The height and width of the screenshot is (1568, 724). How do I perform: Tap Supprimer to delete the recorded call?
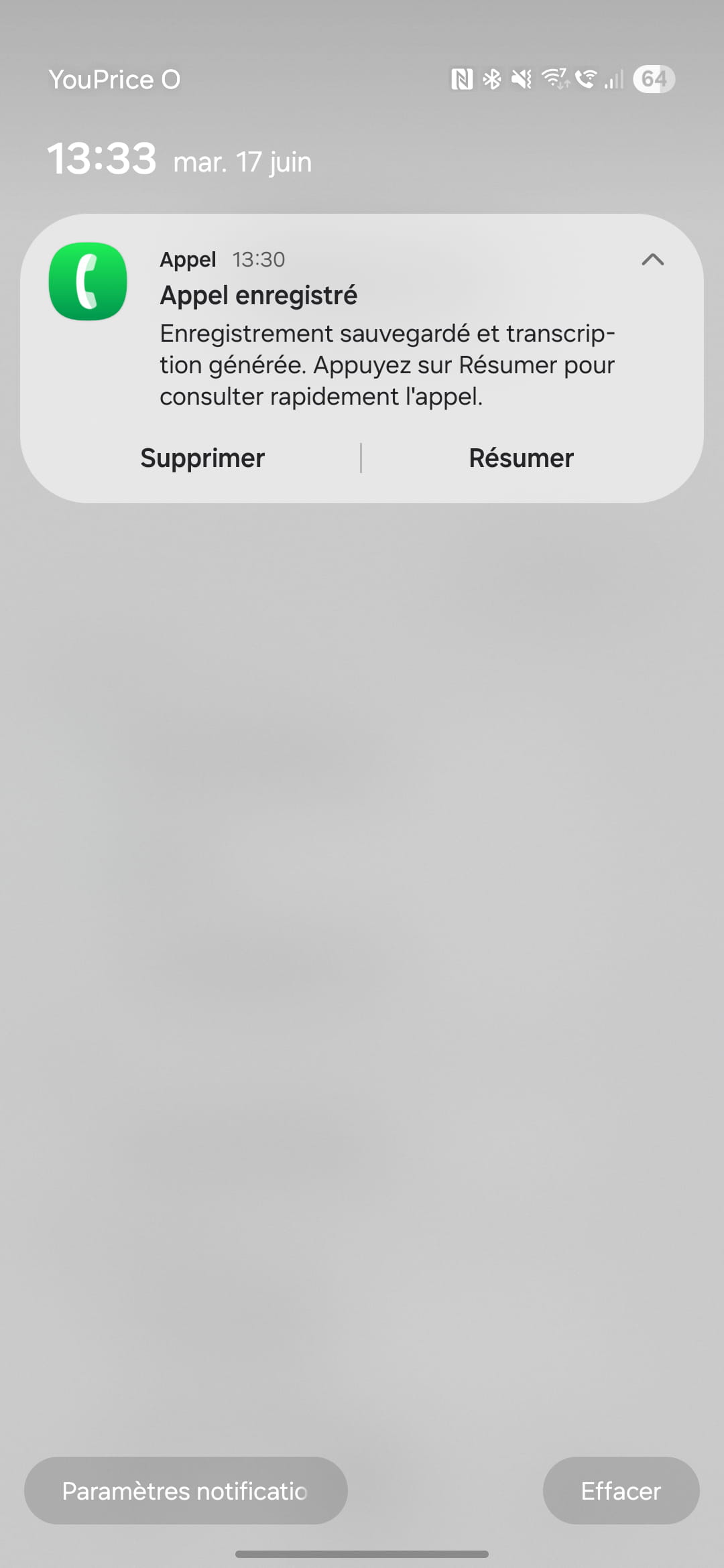[202, 458]
